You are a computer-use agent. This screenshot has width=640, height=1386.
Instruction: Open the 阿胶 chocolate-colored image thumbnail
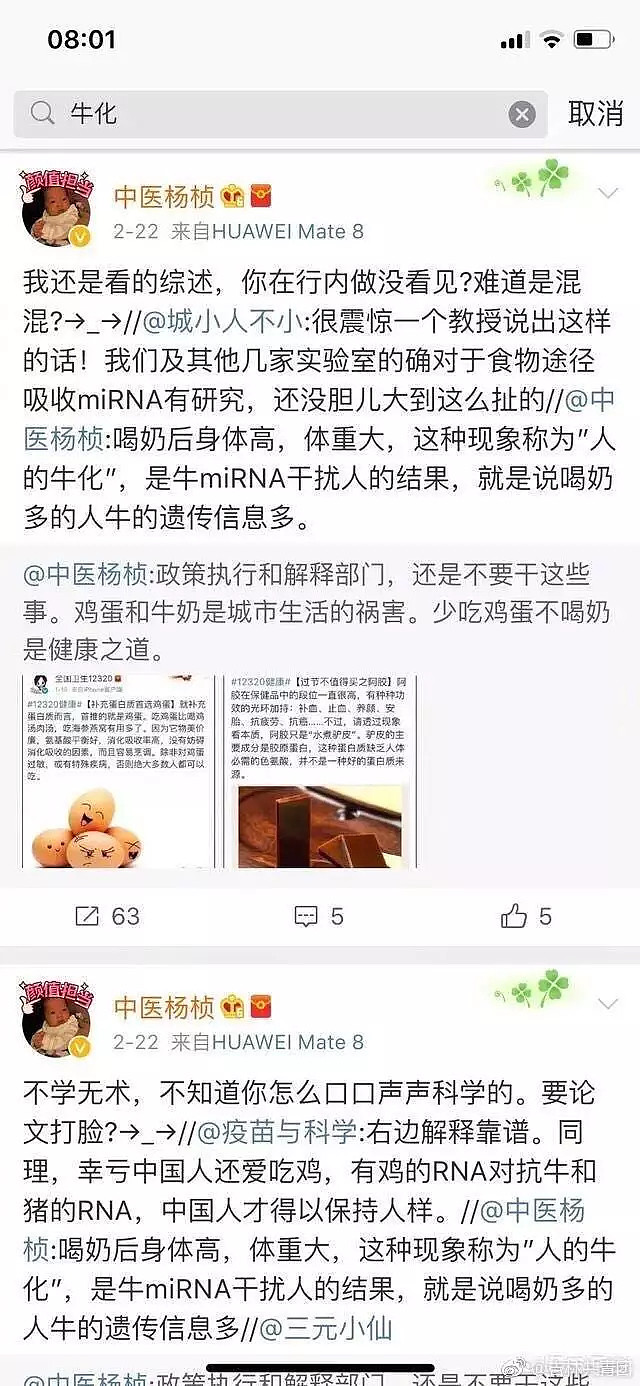pos(322,772)
